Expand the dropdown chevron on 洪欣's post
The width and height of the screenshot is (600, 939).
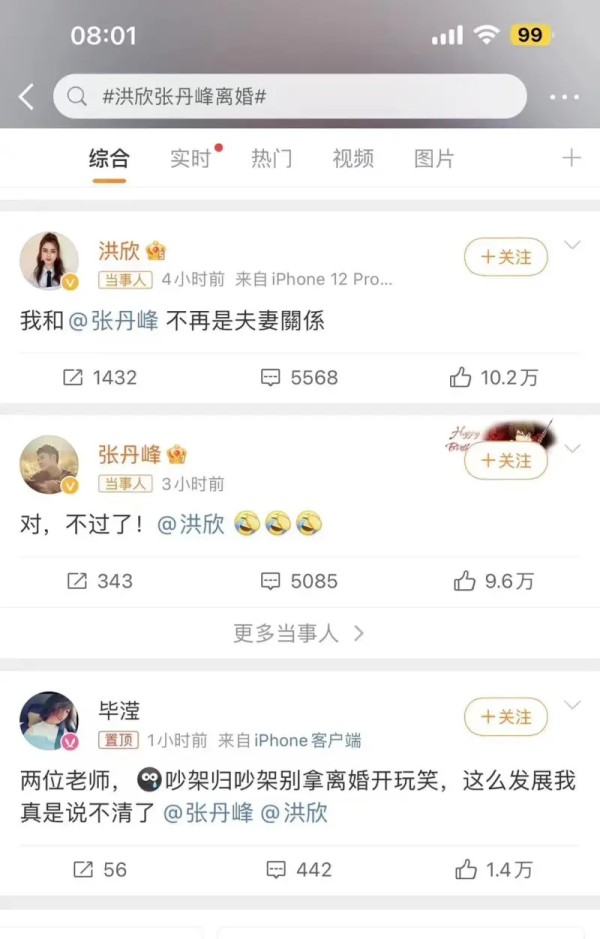572,245
